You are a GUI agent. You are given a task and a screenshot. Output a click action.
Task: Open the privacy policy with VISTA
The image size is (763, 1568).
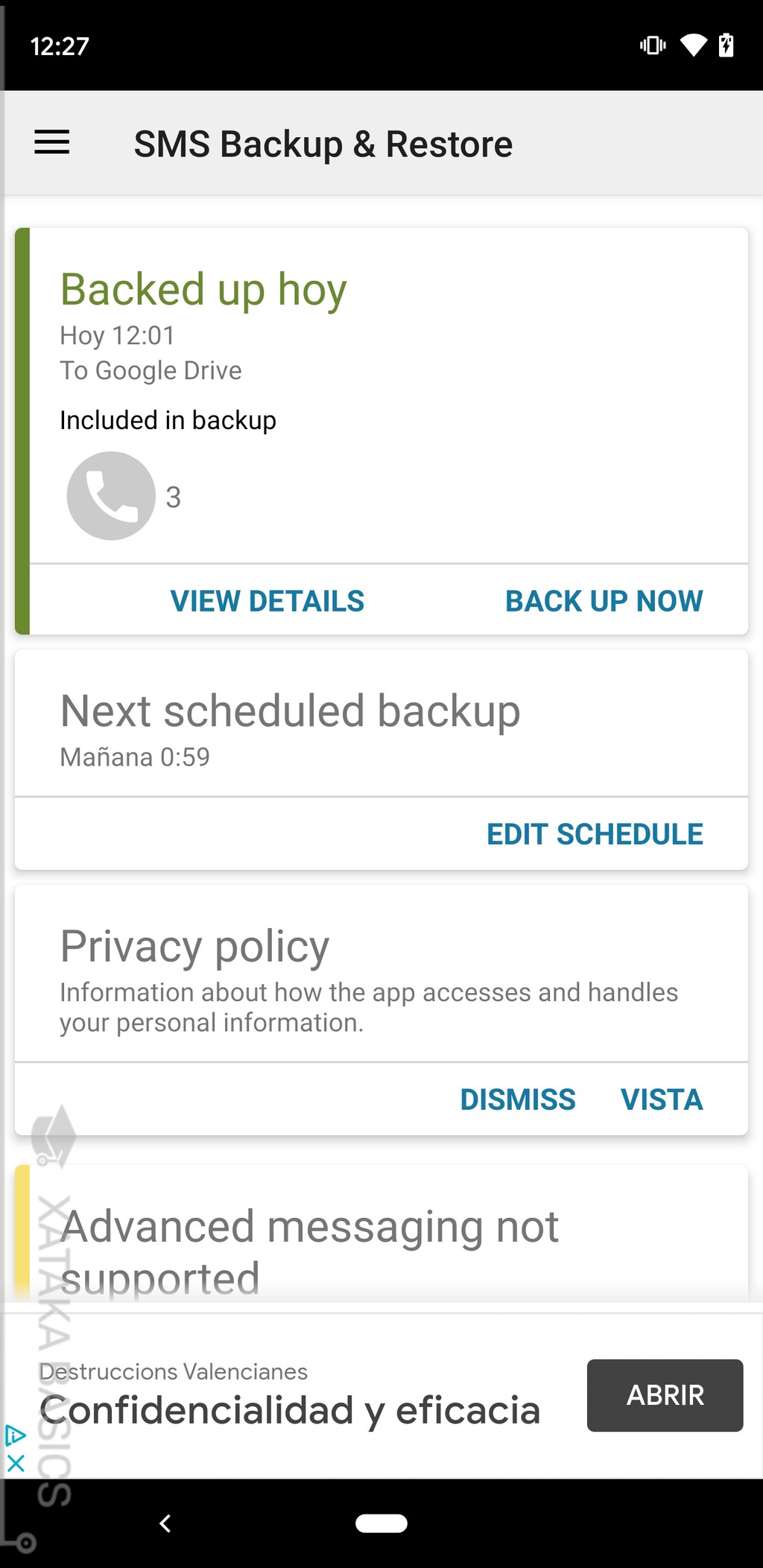662,1099
